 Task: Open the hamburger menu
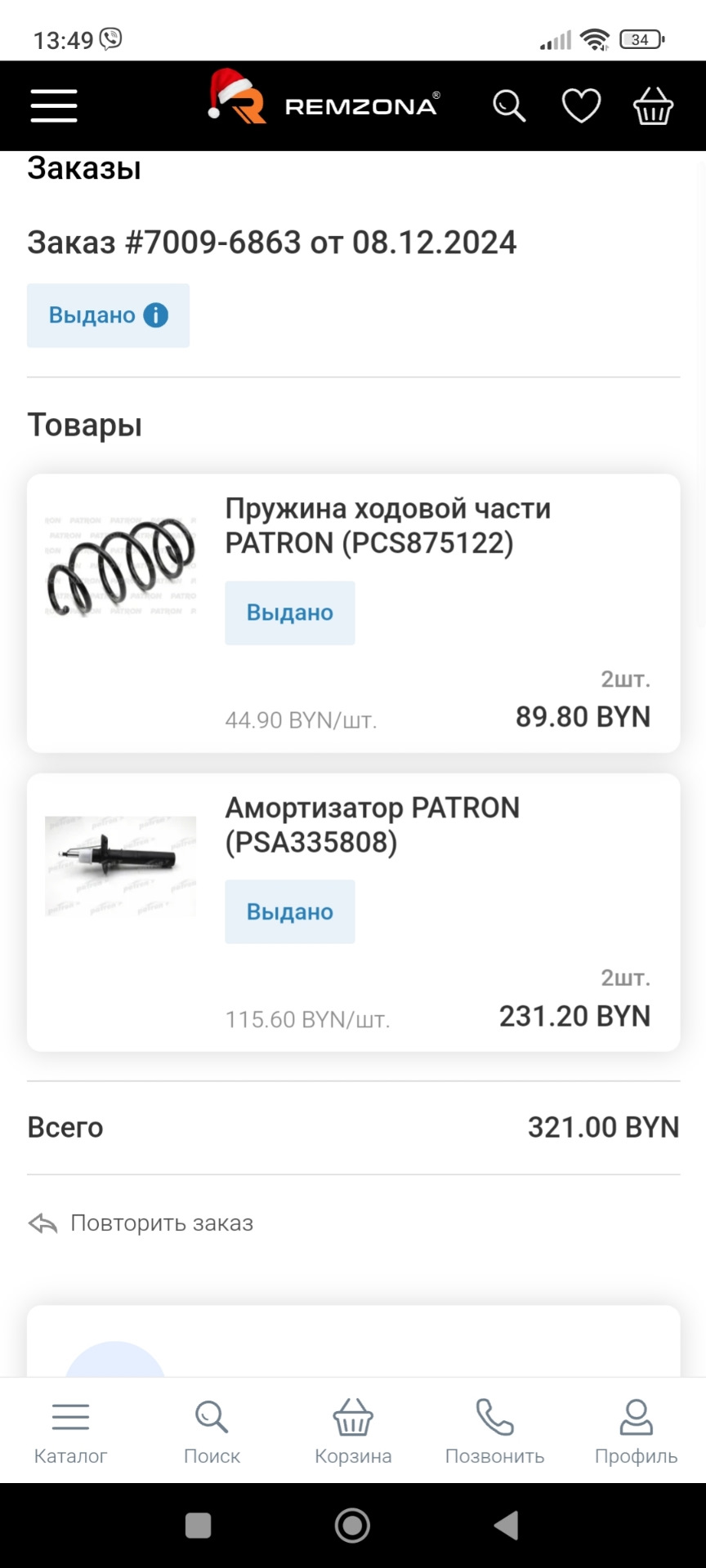54,106
